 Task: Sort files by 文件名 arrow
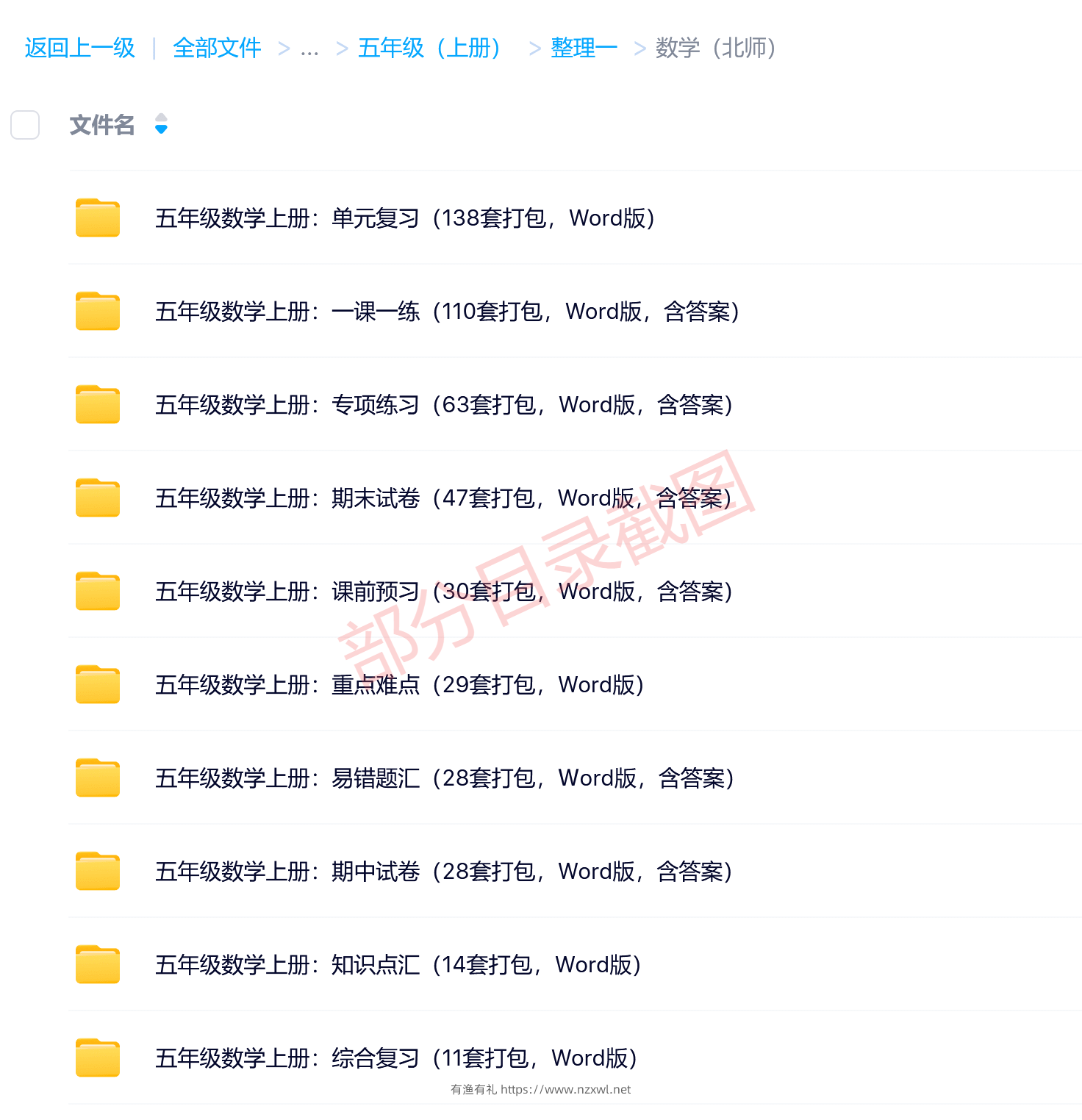[x=161, y=124]
